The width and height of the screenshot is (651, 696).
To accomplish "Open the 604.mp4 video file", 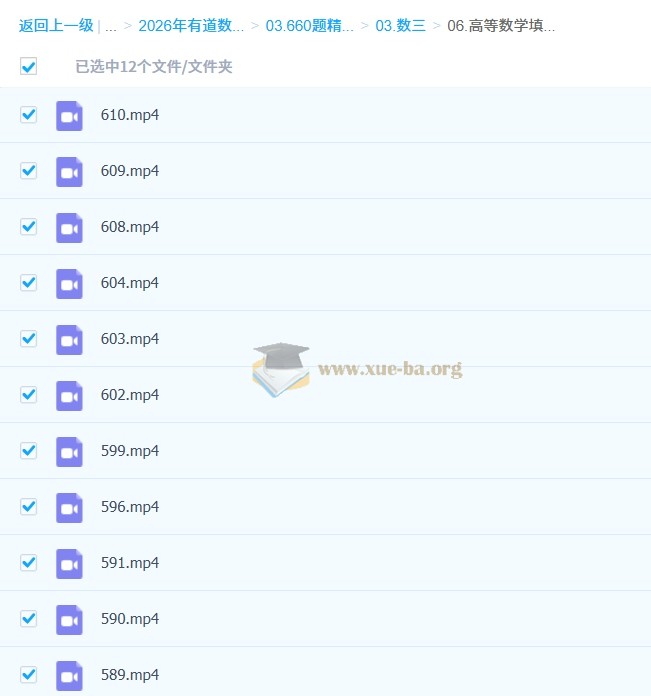I will click(130, 283).
